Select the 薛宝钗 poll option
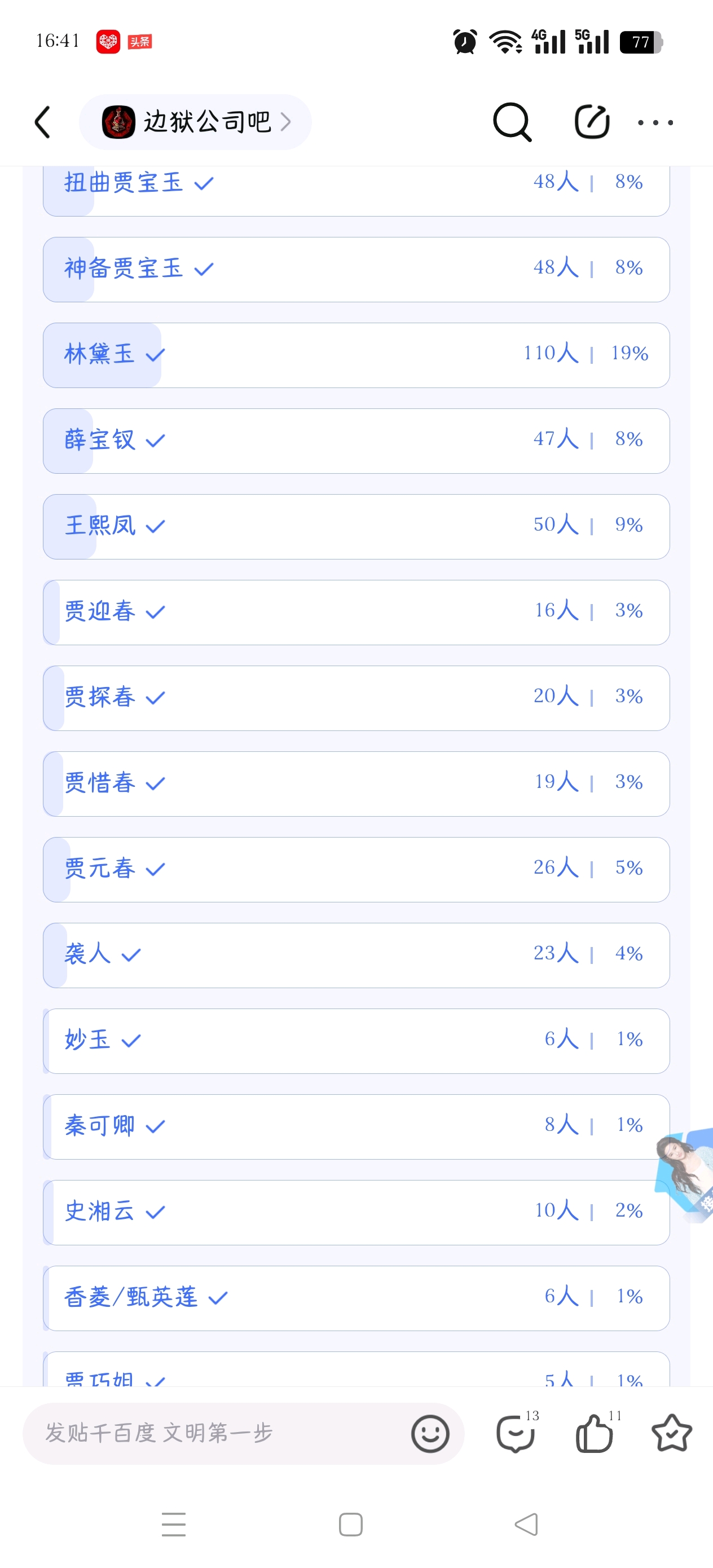Image resolution: width=713 pixels, height=1568 pixels. click(x=356, y=441)
